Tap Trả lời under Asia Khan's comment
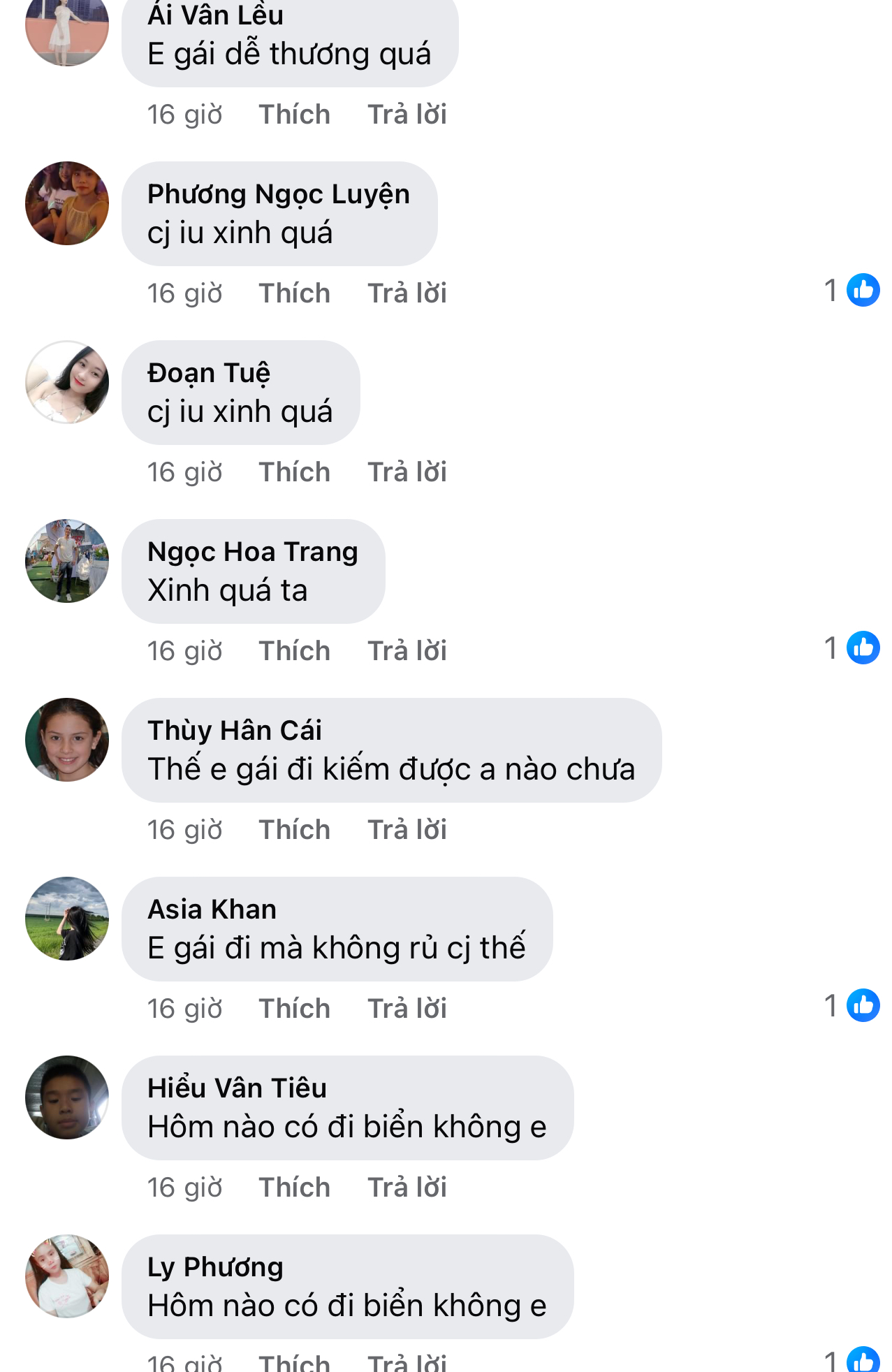The height and width of the screenshot is (1372, 892). [x=407, y=1009]
